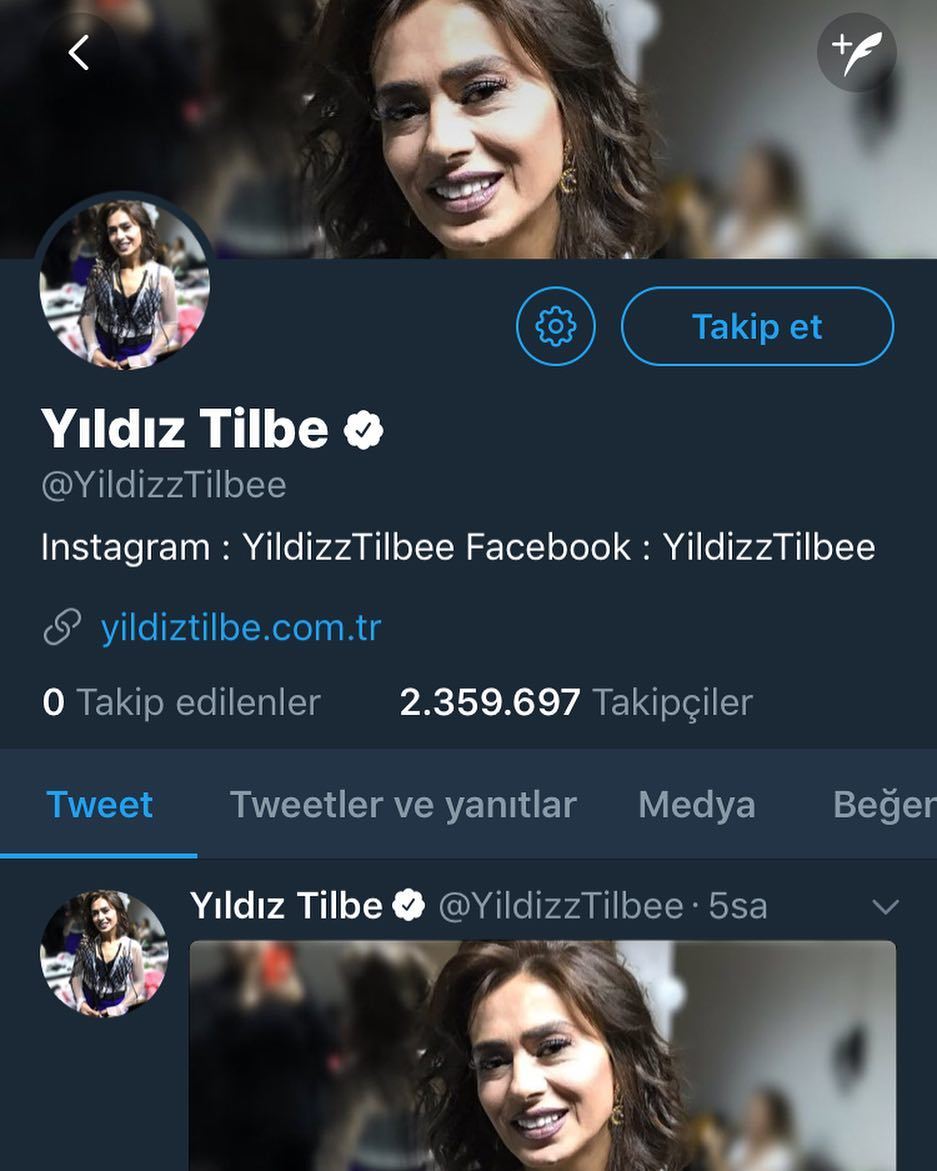Expand the tweet options chevron
The image size is (937, 1171).
(x=885, y=907)
